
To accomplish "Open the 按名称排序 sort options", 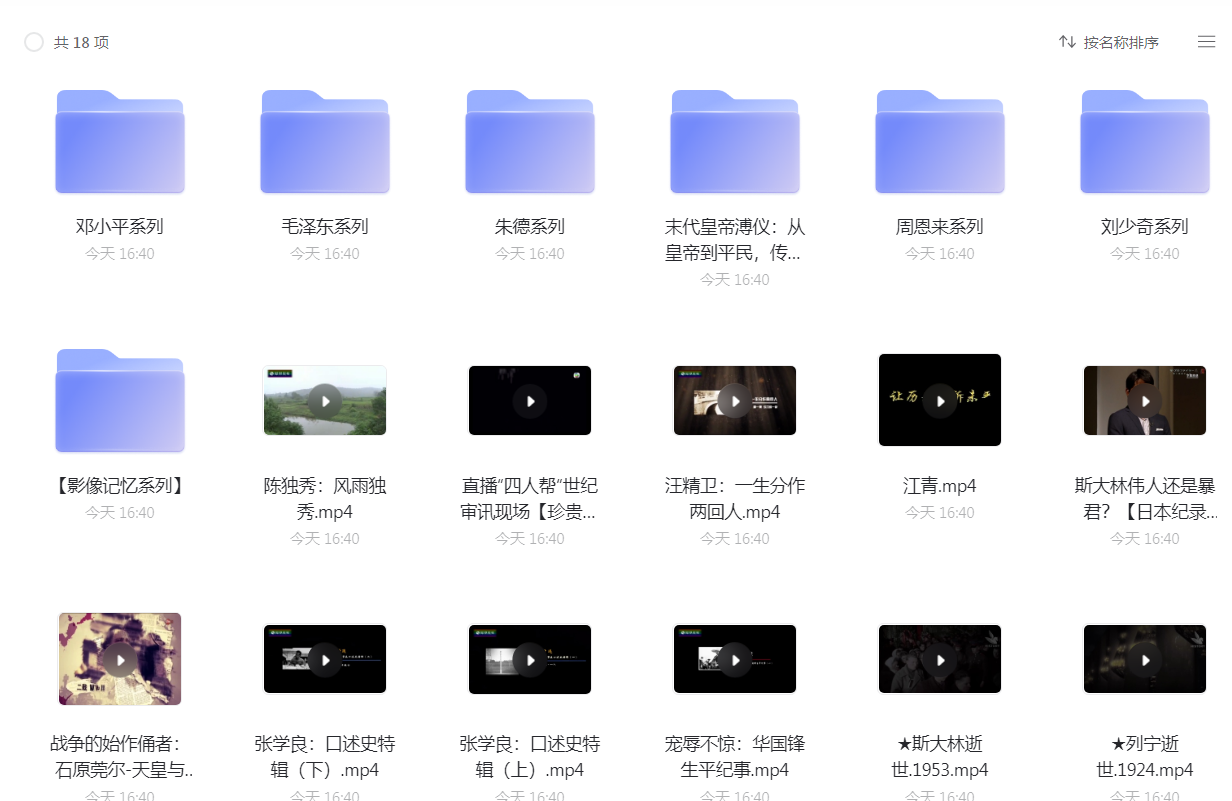I will pyautogui.click(x=1109, y=42).
